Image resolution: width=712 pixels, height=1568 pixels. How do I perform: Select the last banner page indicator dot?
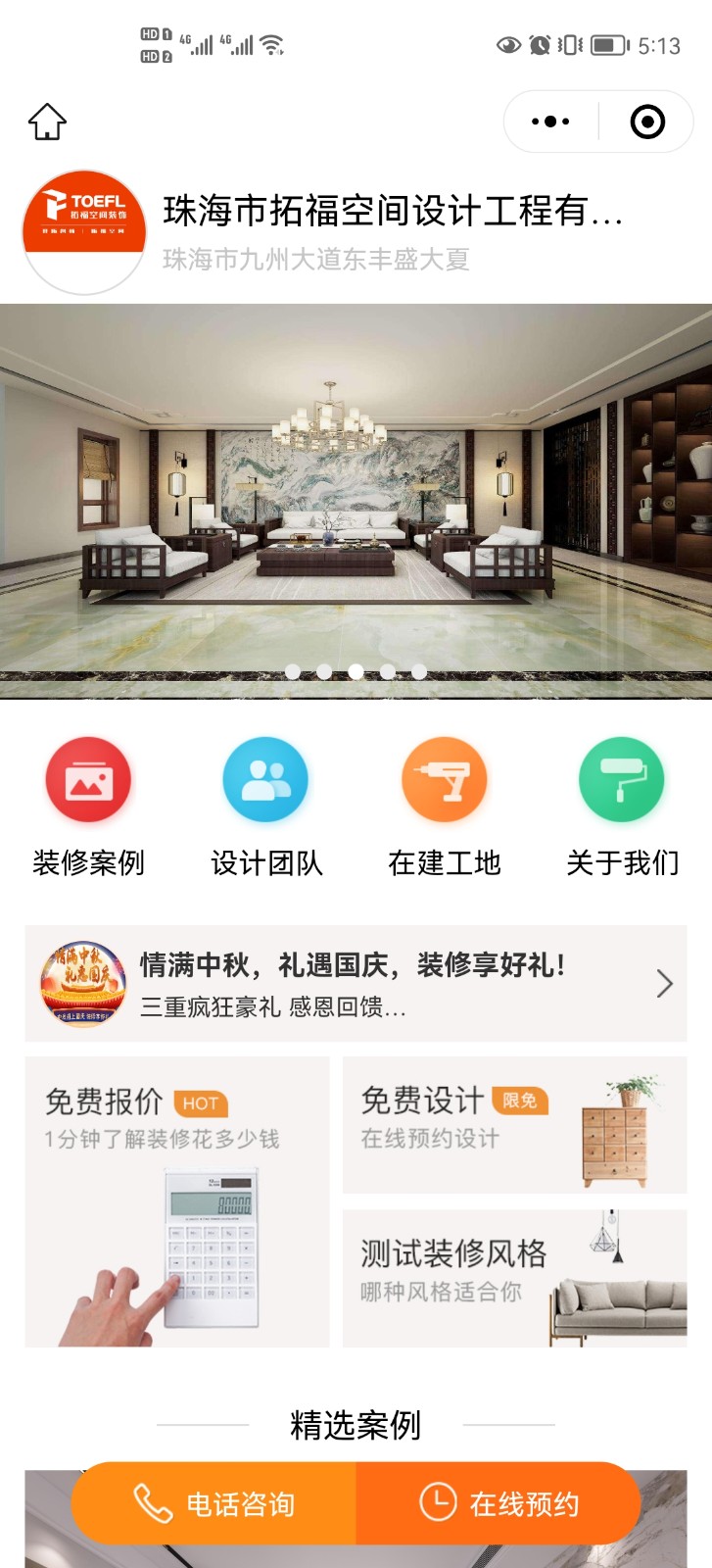point(419,672)
